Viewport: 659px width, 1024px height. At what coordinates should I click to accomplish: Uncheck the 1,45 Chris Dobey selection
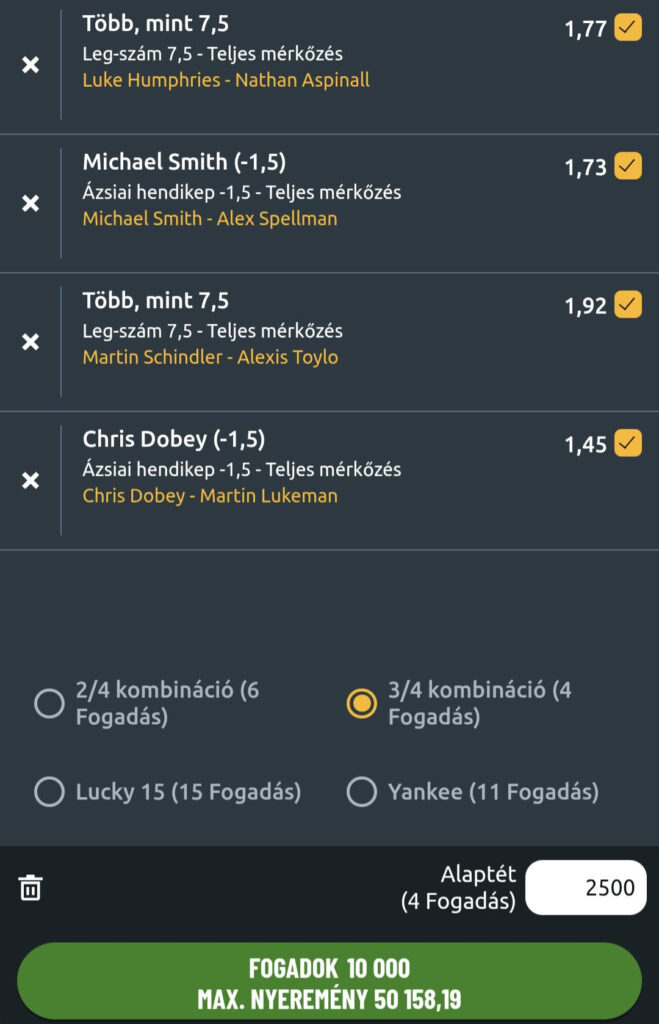pos(628,442)
